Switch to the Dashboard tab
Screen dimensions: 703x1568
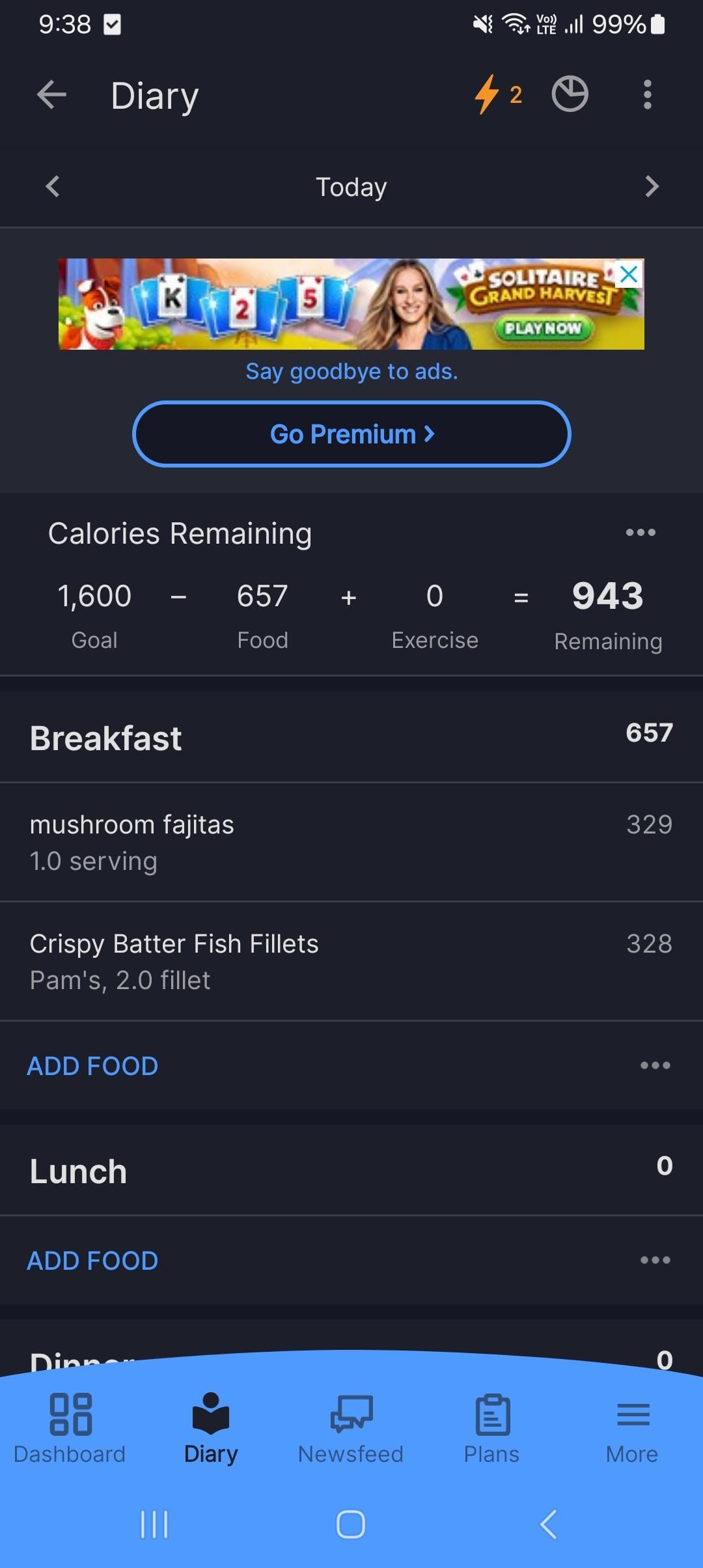pos(70,1429)
